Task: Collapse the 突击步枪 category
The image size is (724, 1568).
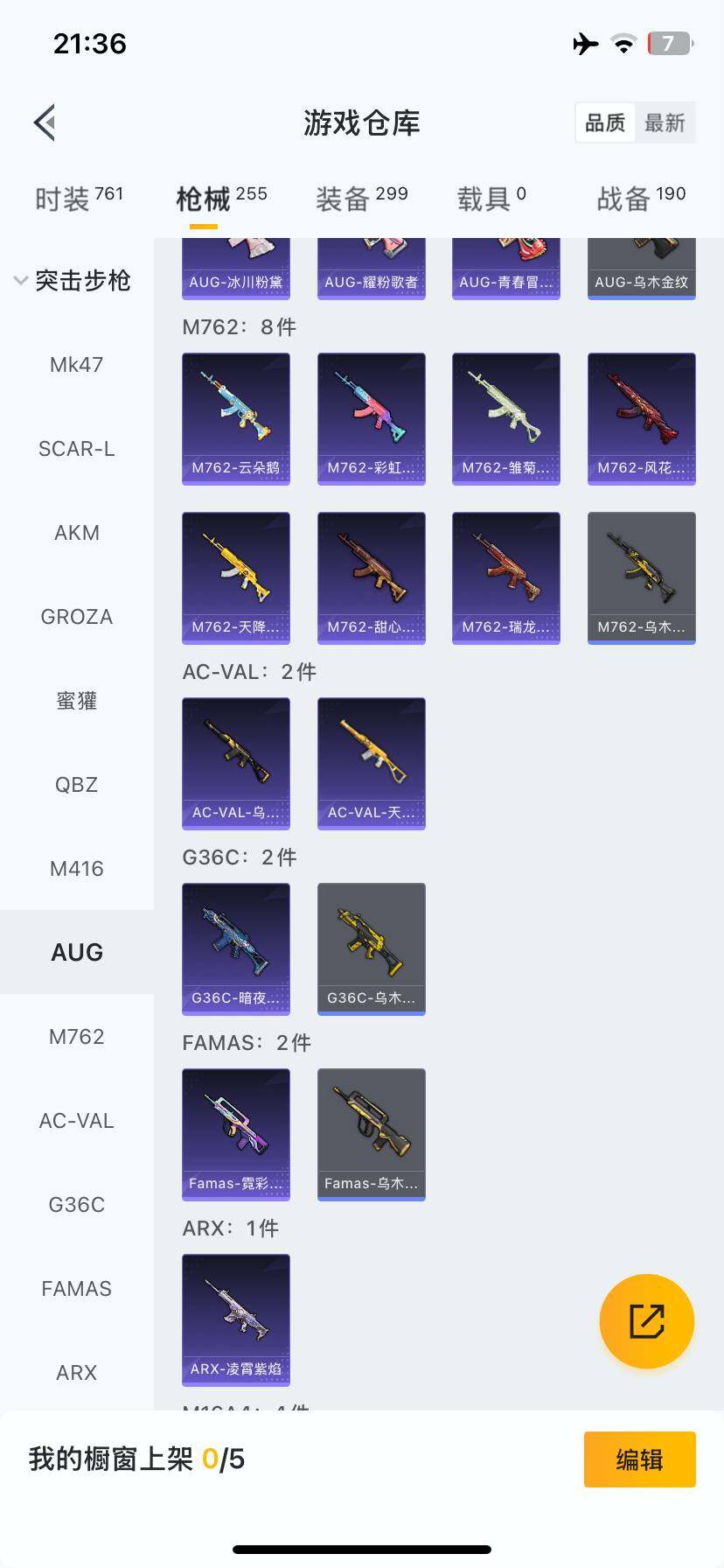Action: pos(72,281)
